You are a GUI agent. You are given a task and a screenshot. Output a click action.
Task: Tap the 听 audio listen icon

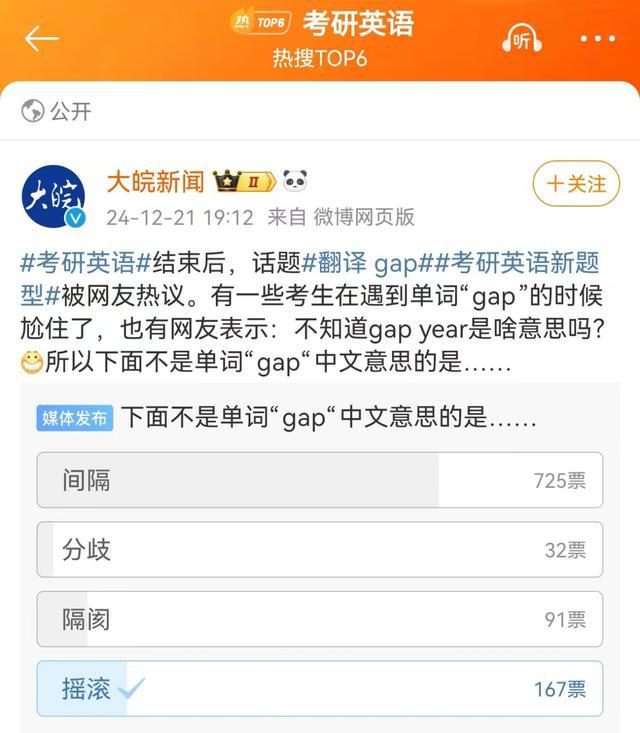(x=521, y=39)
